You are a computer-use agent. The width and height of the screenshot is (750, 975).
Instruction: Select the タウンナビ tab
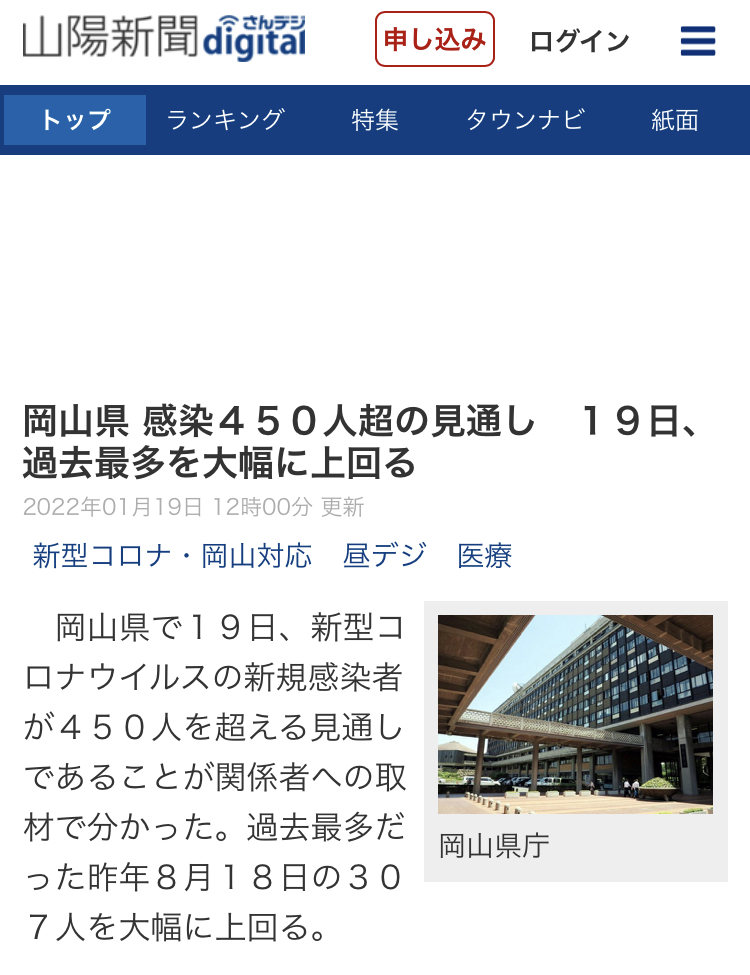(525, 120)
